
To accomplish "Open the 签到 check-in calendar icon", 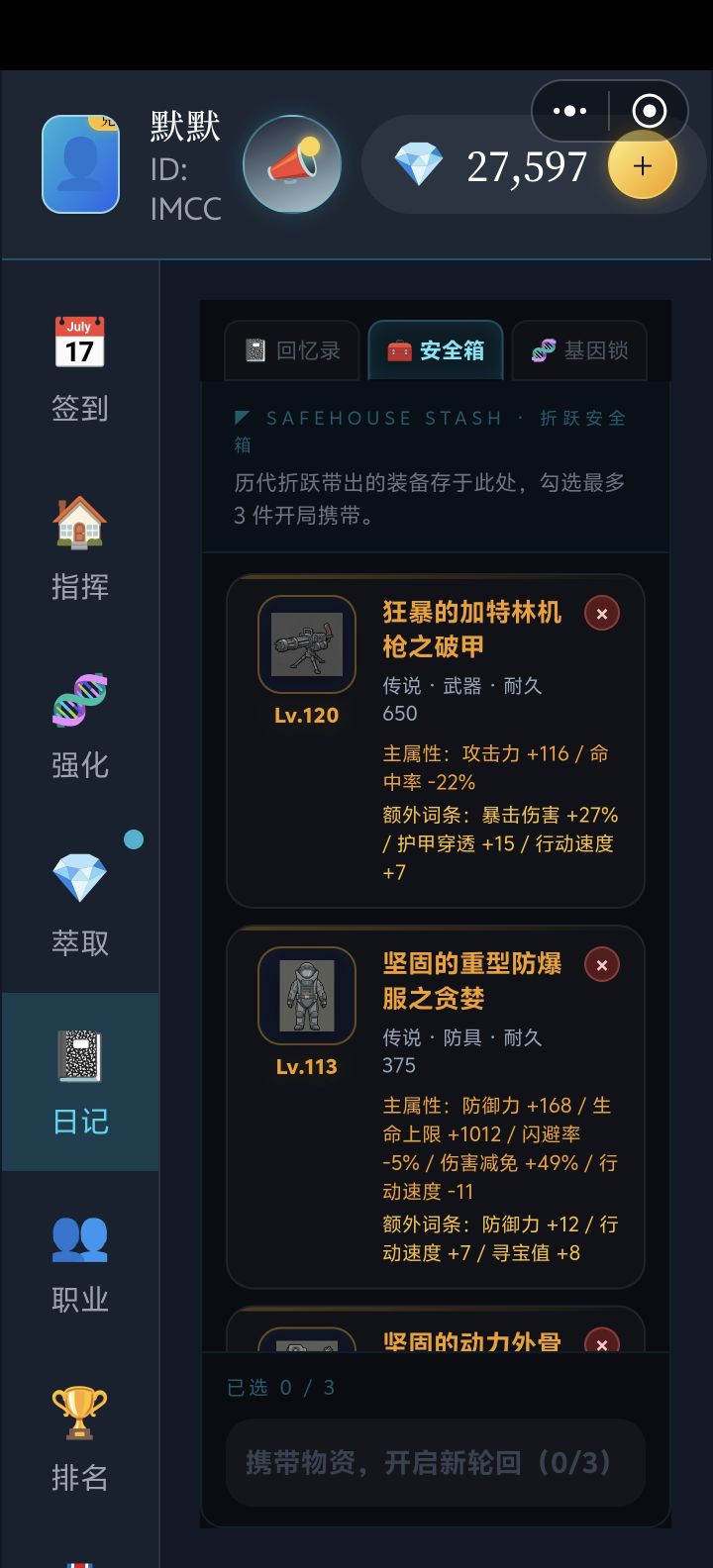I will 79,341.
